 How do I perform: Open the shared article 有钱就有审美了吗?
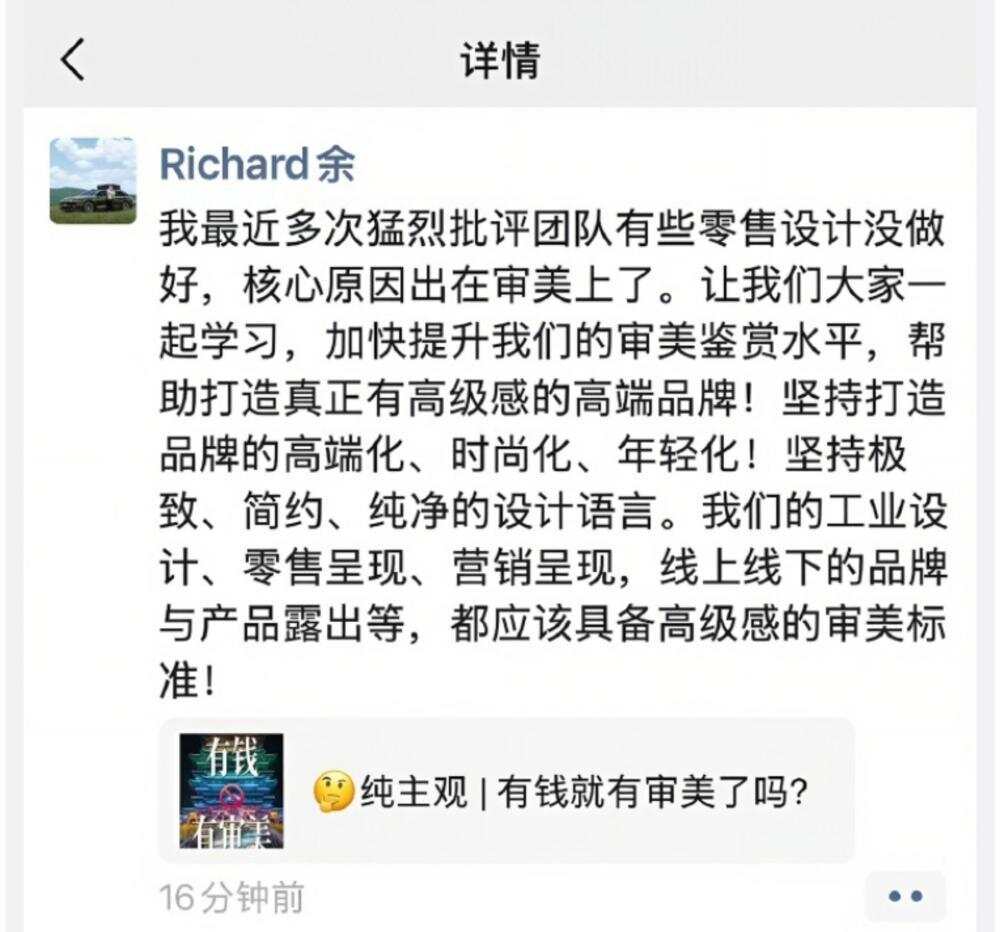[505, 791]
